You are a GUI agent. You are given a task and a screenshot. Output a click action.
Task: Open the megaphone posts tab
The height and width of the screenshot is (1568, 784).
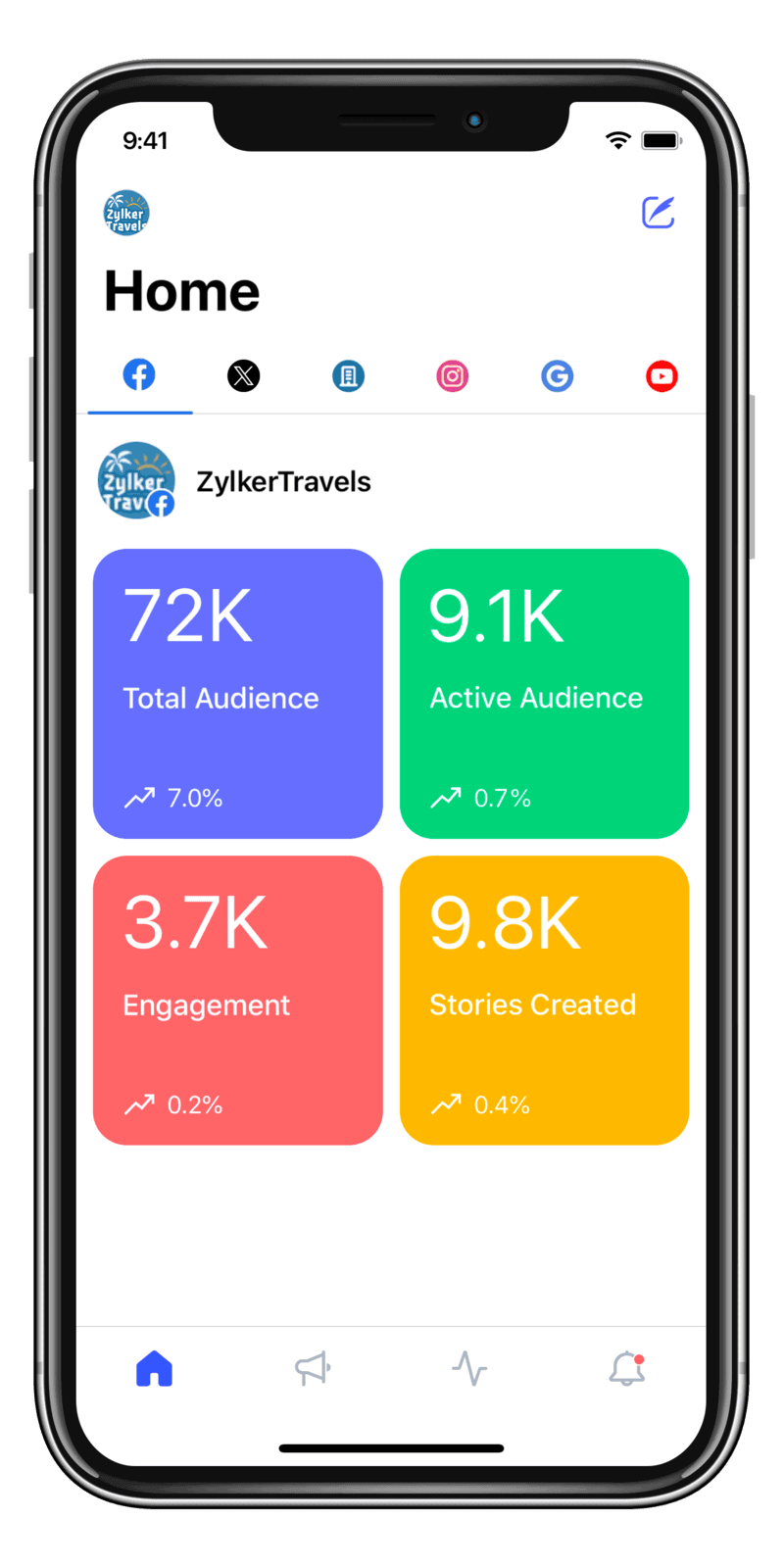(313, 1368)
